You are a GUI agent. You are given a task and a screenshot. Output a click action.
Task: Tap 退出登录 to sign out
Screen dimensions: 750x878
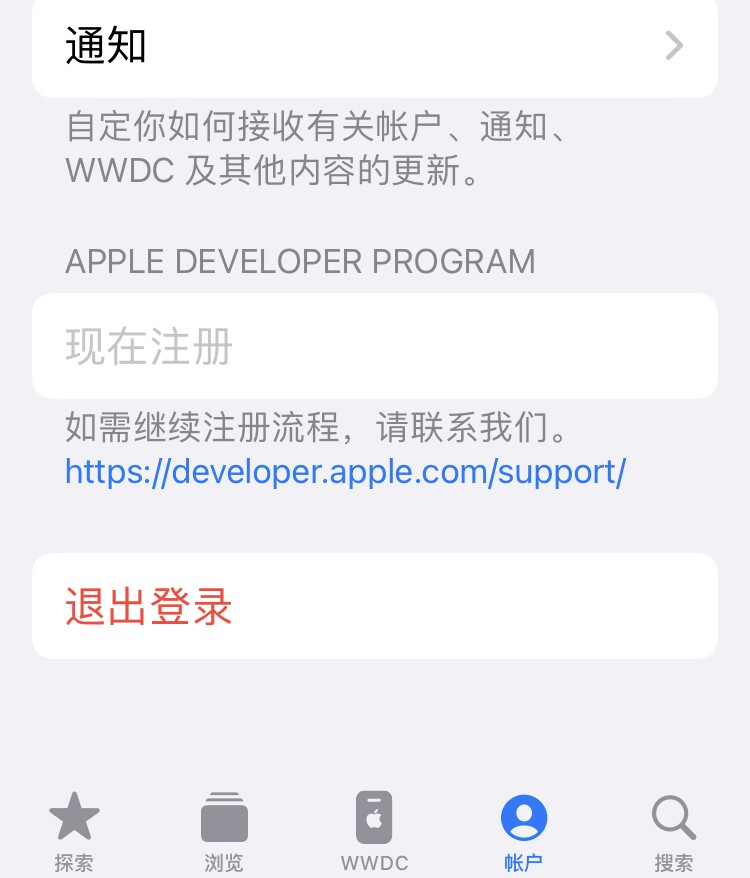tap(374, 606)
